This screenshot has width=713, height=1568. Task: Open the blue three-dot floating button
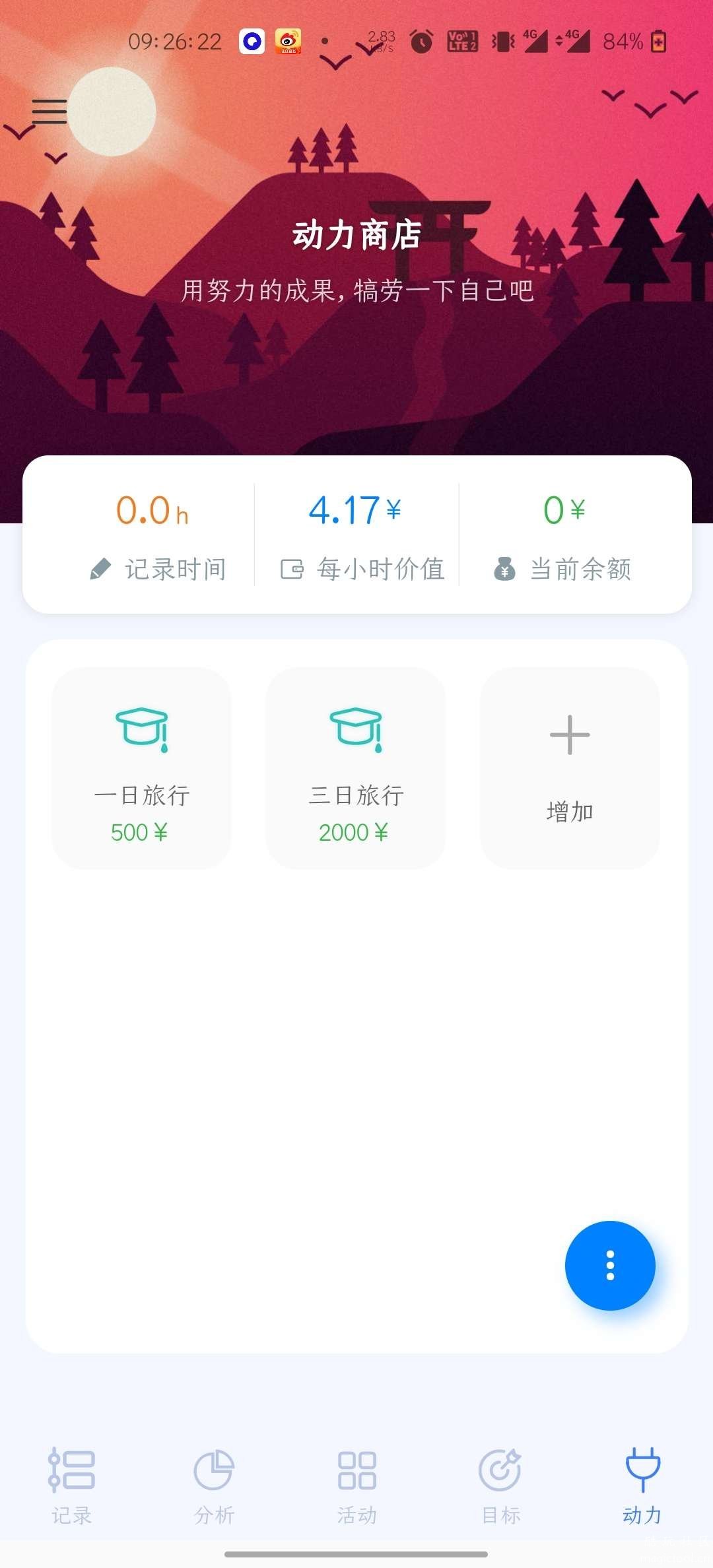point(610,1265)
